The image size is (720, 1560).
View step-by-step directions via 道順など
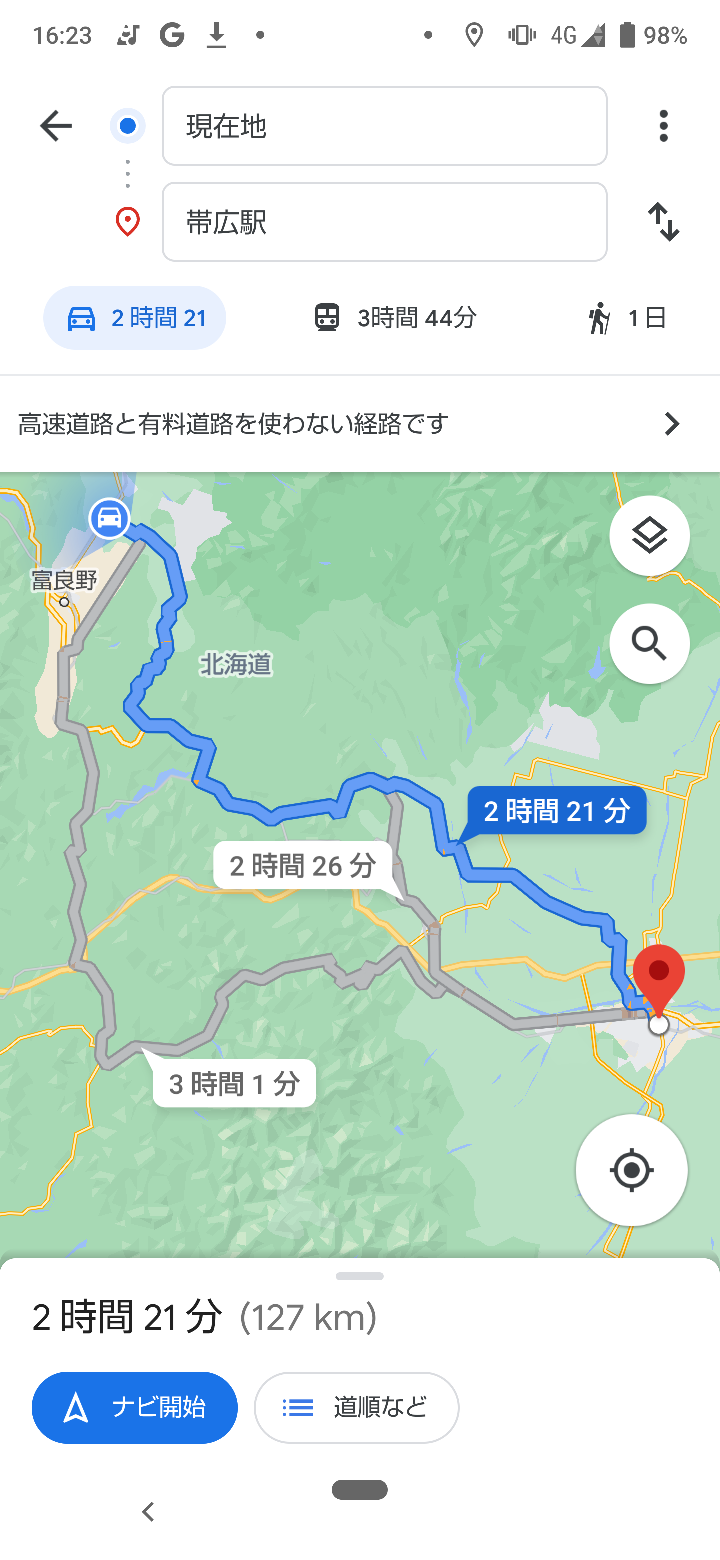coord(356,1408)
